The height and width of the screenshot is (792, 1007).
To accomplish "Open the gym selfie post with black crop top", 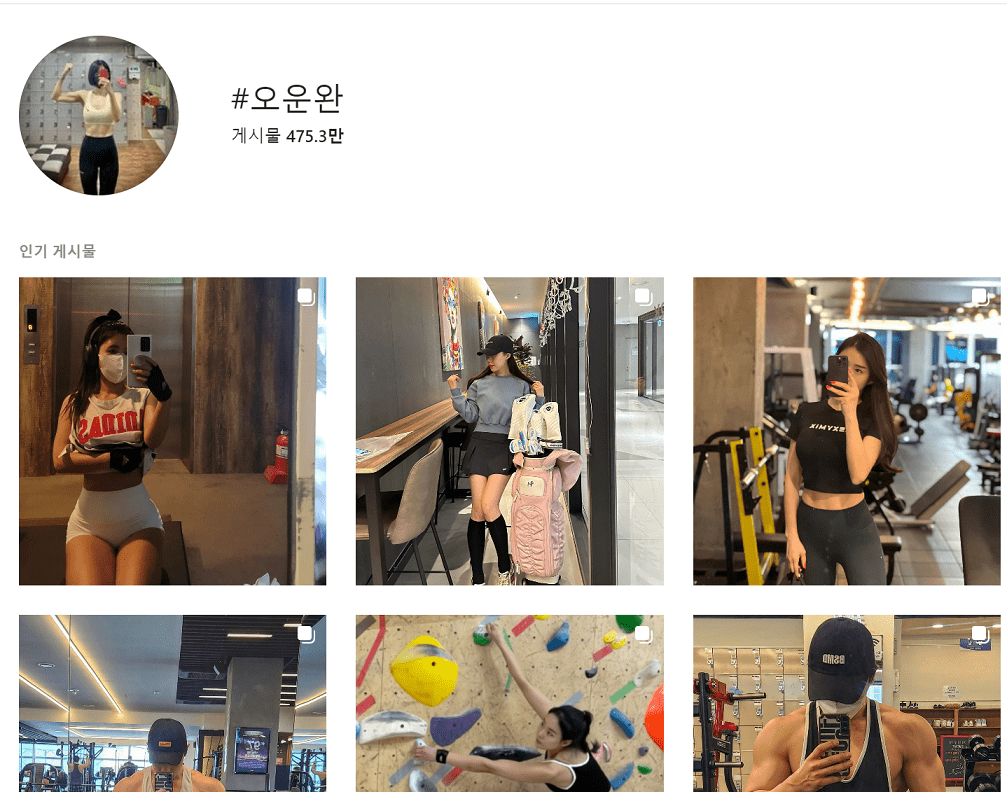I will [846, 431].
